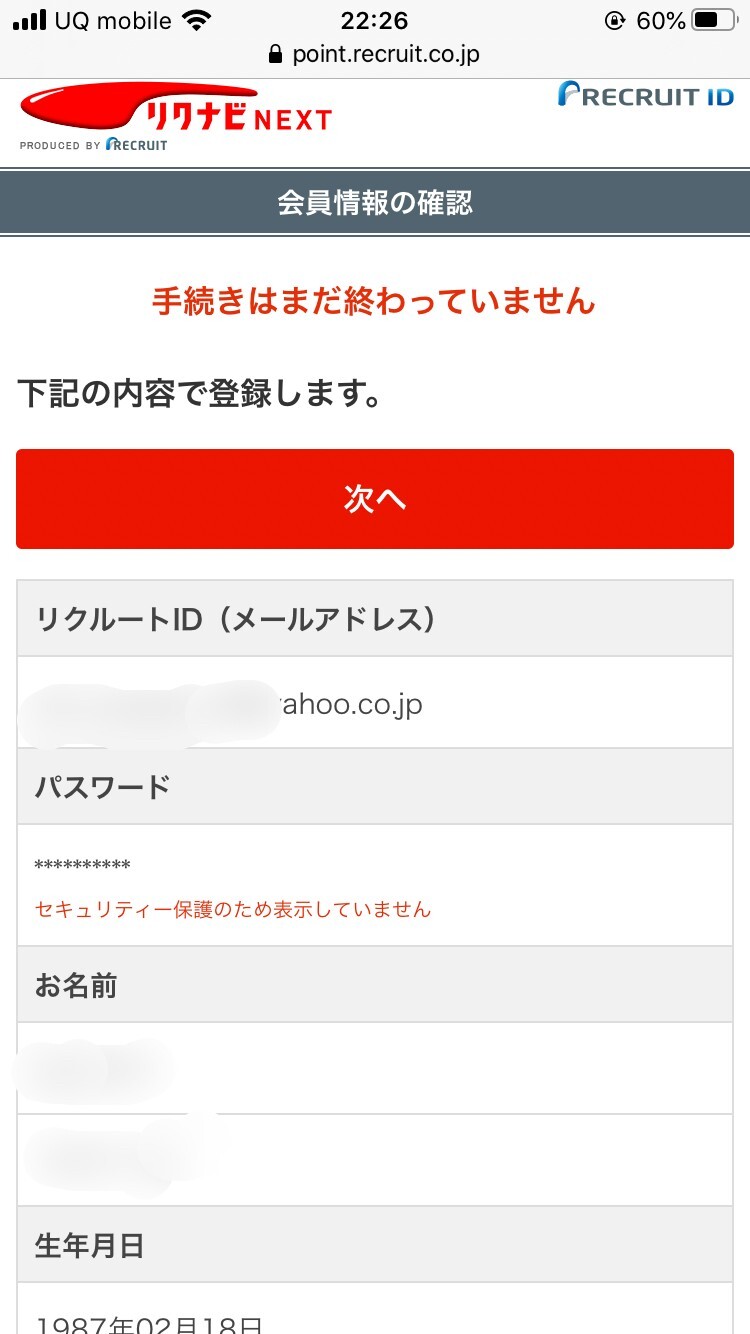The image size is (750, 1334).
Task: Tap the red 次へ button
Action: click(x=374, y=499)
